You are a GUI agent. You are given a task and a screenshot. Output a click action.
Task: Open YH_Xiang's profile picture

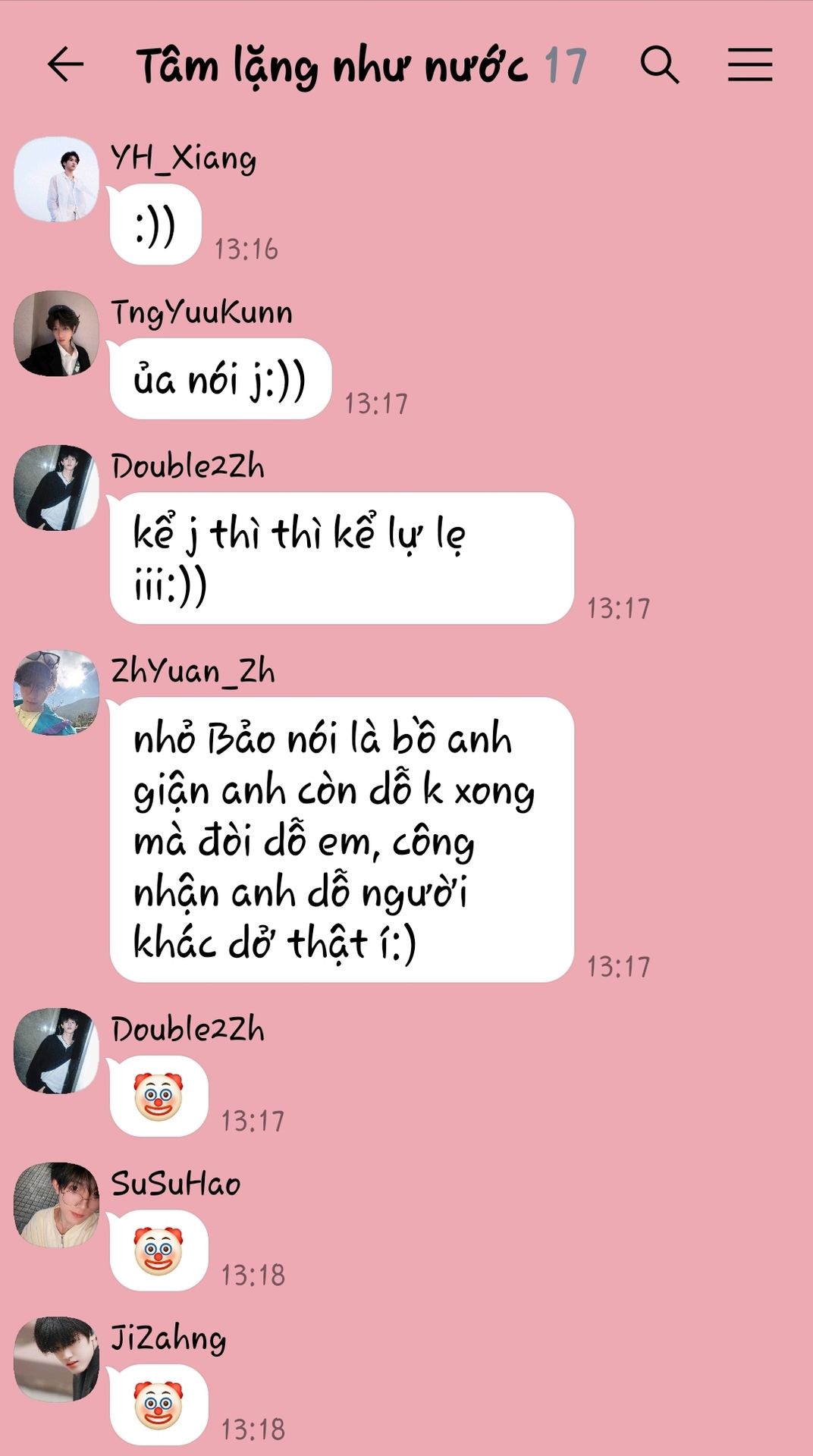56,180
